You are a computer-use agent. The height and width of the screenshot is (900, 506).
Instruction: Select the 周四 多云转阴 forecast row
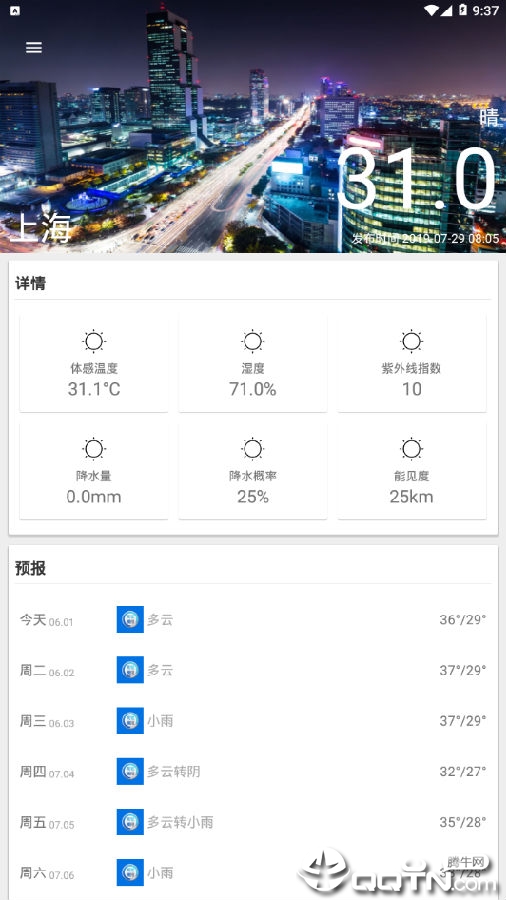tap(253, 771)
